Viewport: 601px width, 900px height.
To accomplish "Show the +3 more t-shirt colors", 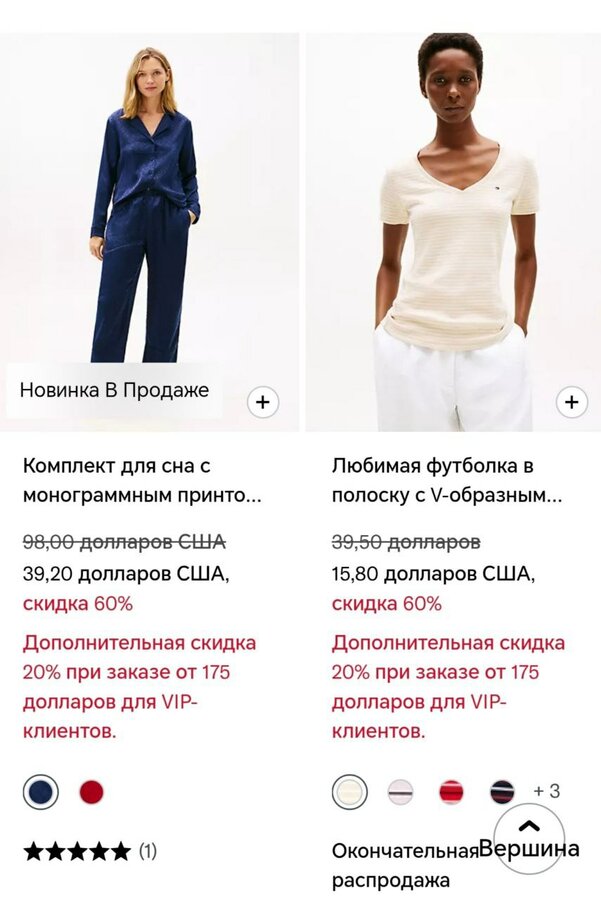I will pos(546,791).
